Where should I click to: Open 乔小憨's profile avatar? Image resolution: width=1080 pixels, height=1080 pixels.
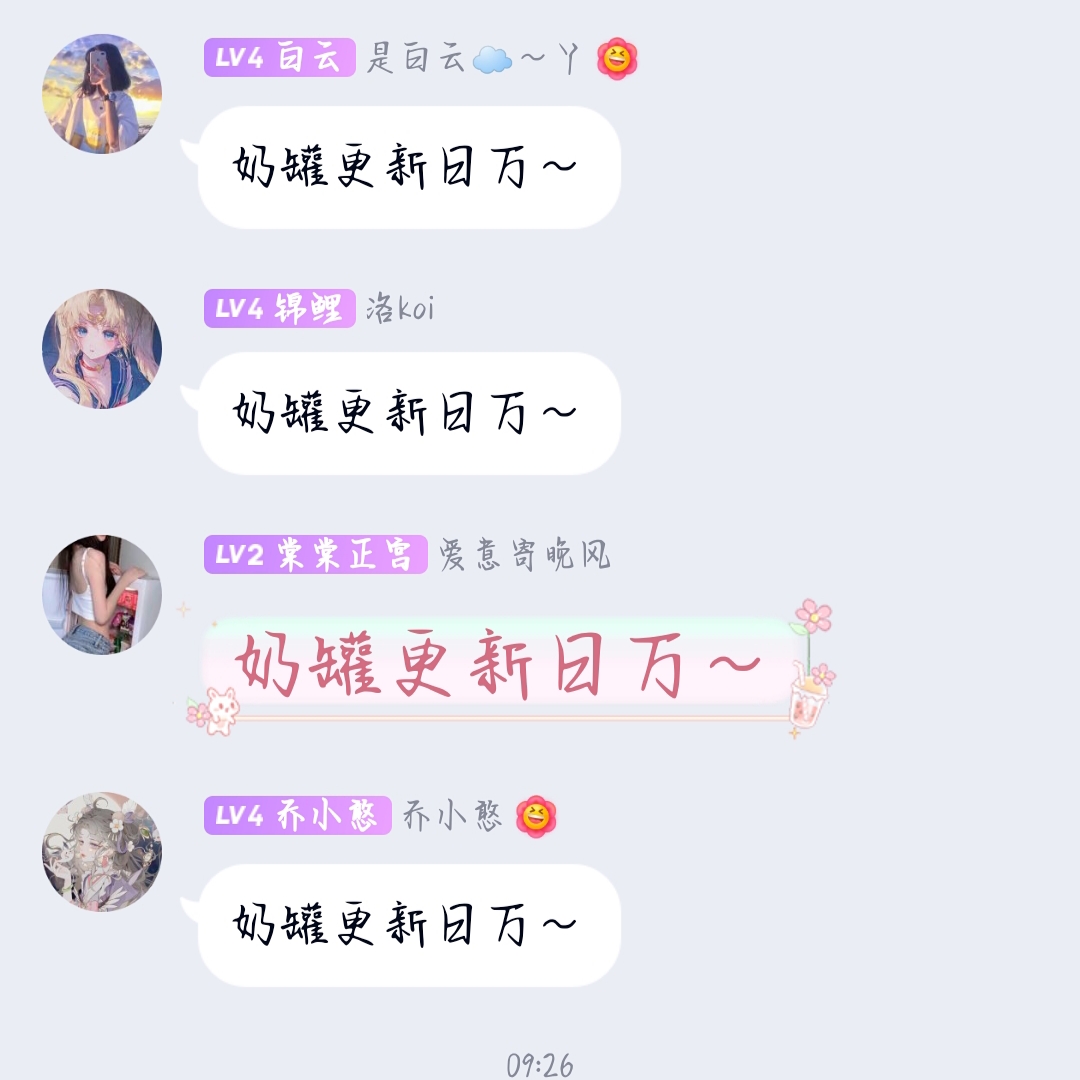(102, 852)
